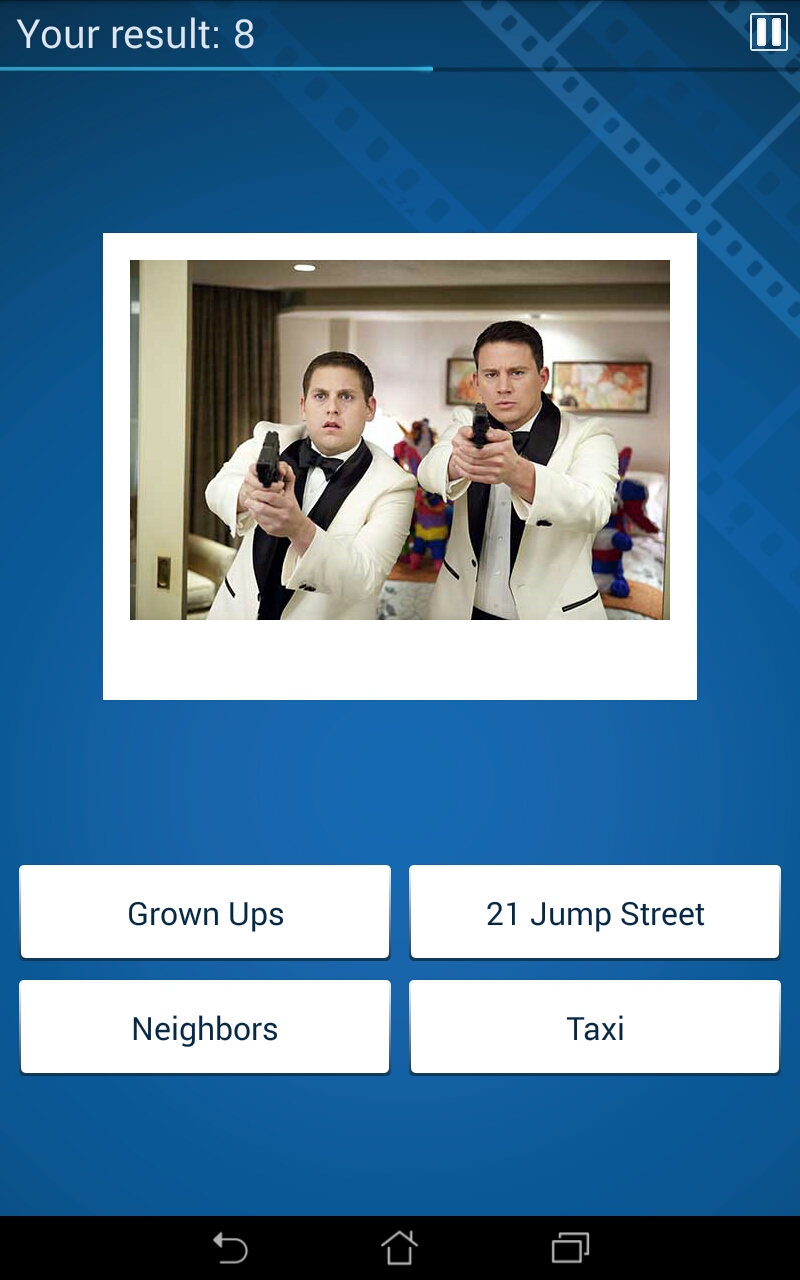Screen dimensions: 800x1280
Task: Select 21 Jump Street as the answer
Action: pos(595,913)
